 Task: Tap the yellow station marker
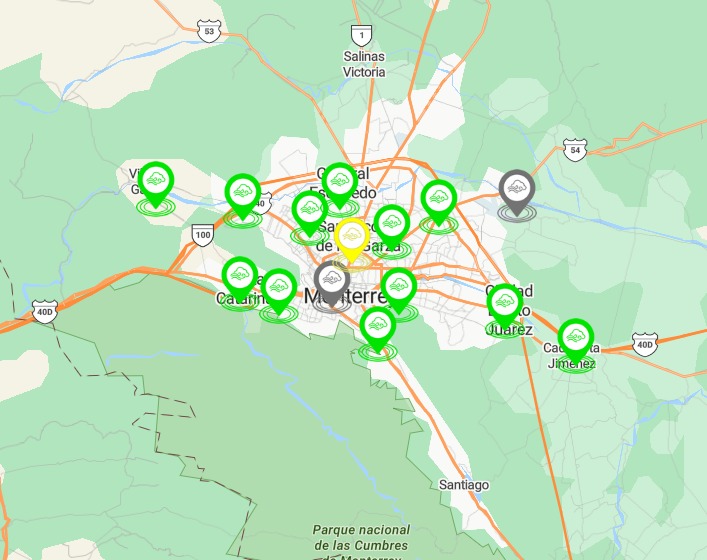coord(352,238)
